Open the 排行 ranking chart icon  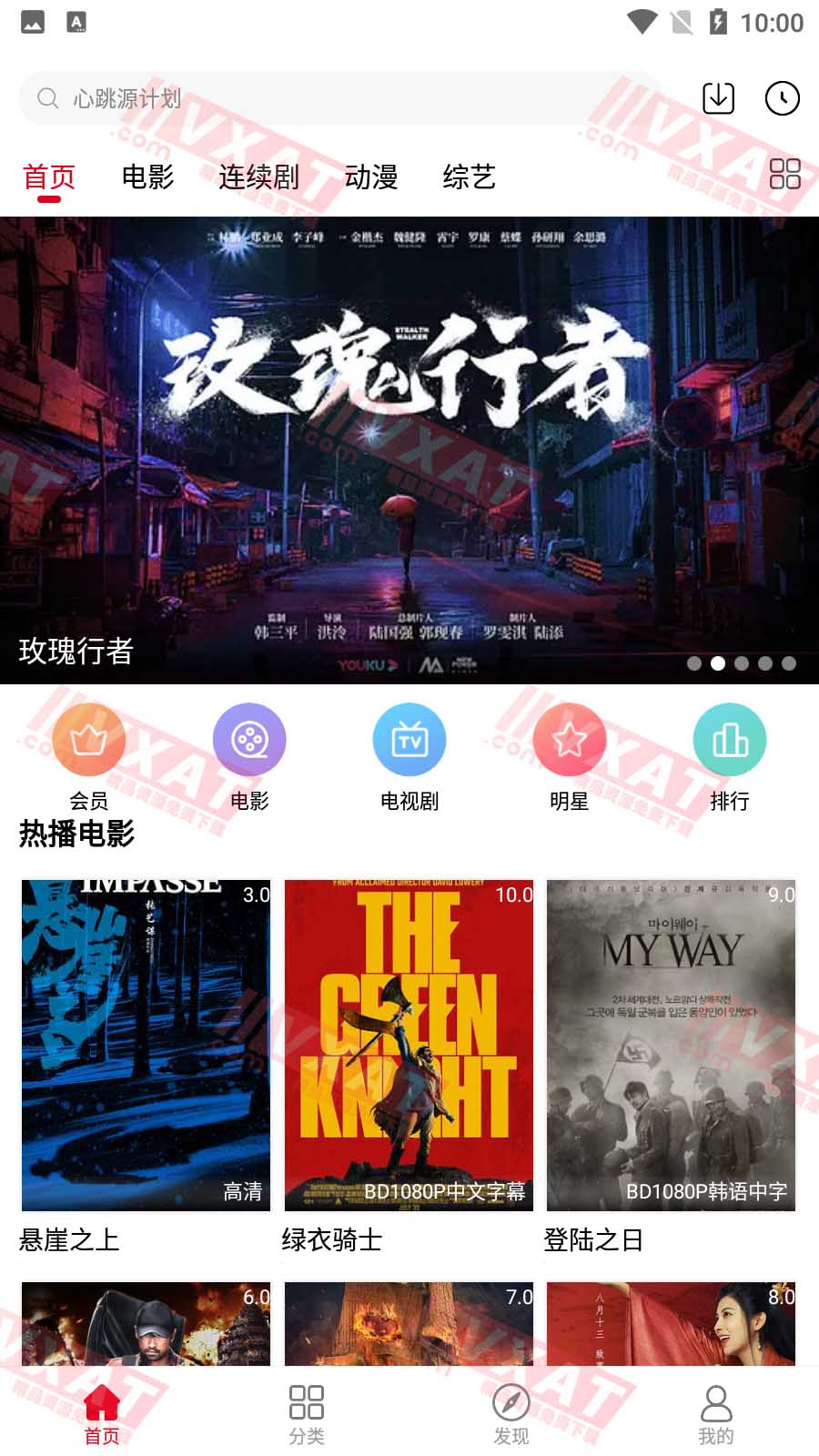click(729, 740)
